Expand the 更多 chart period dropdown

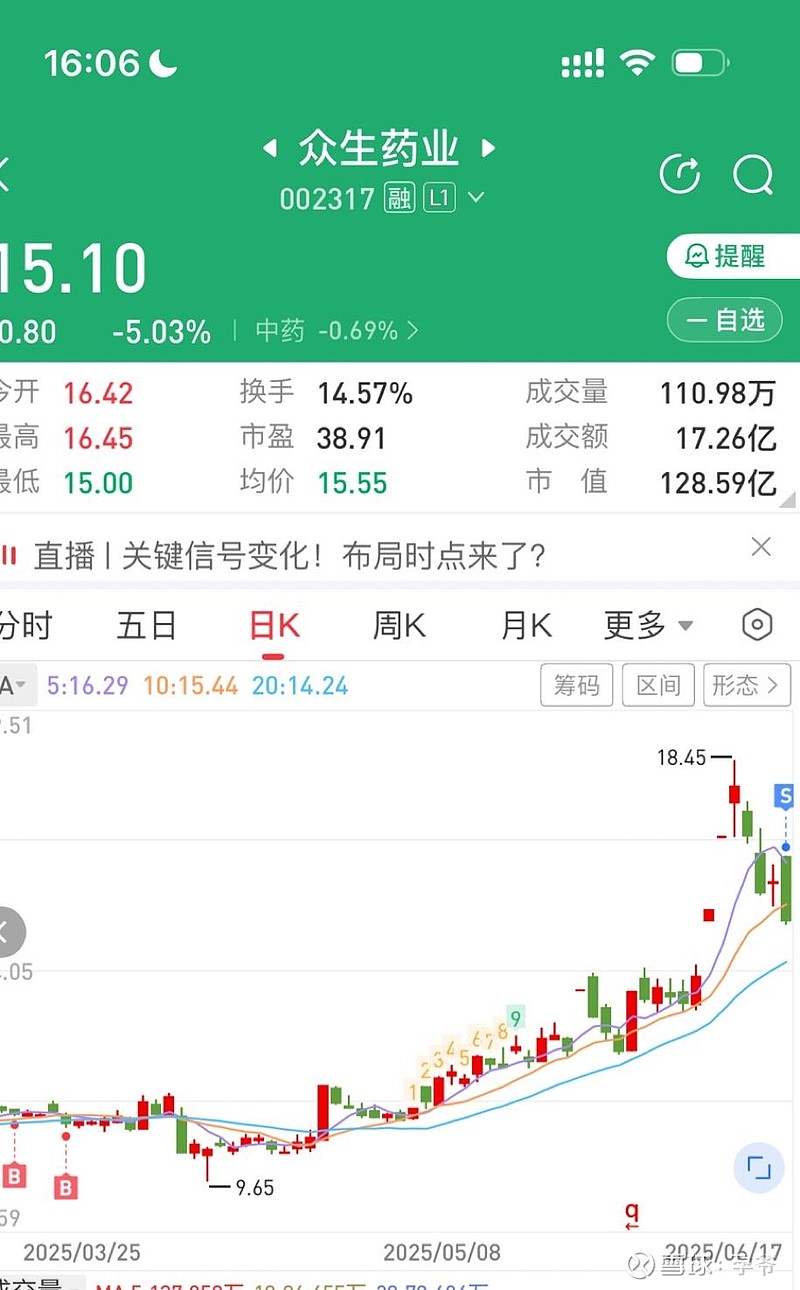coord(648,626)
